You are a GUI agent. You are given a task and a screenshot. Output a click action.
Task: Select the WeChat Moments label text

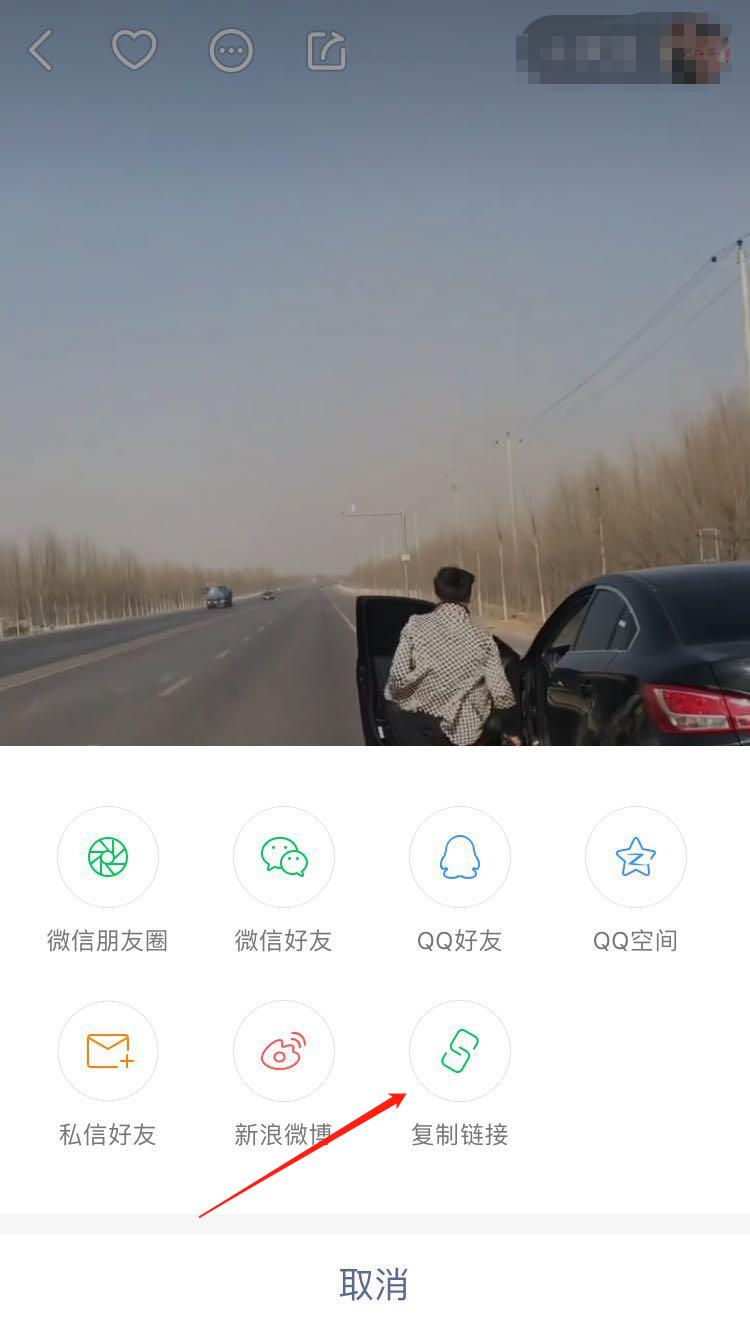108,939
